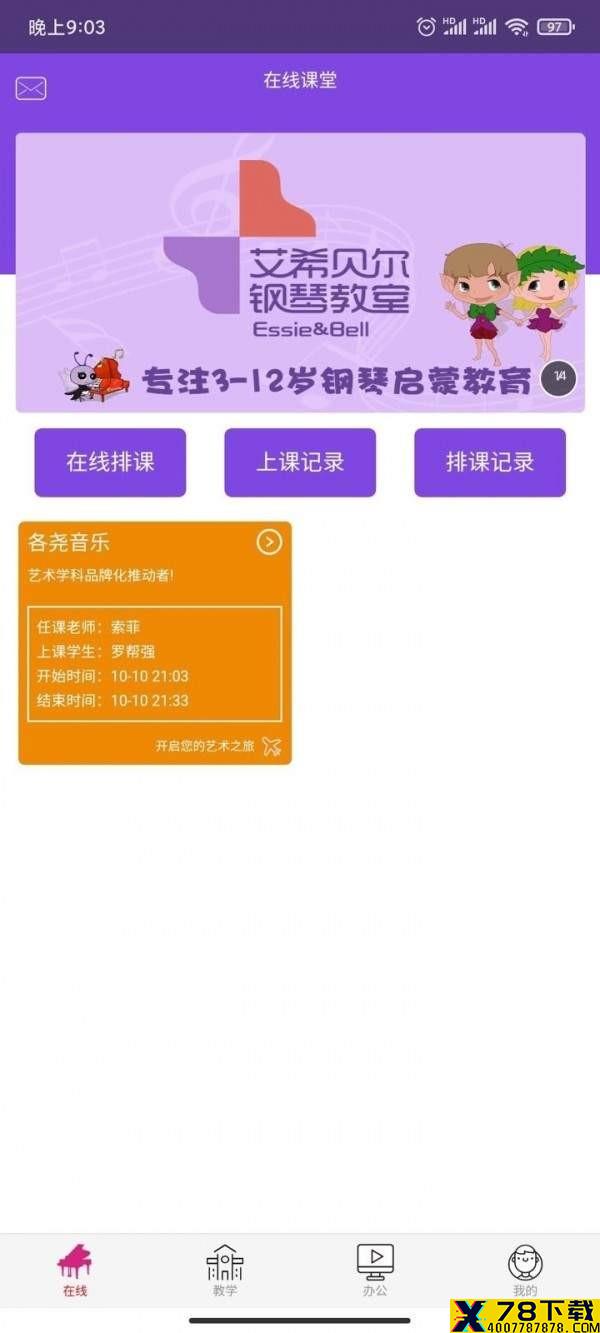600x1333 pixels.
Task: Switch to the 办公 tab
Action: 375,1270
